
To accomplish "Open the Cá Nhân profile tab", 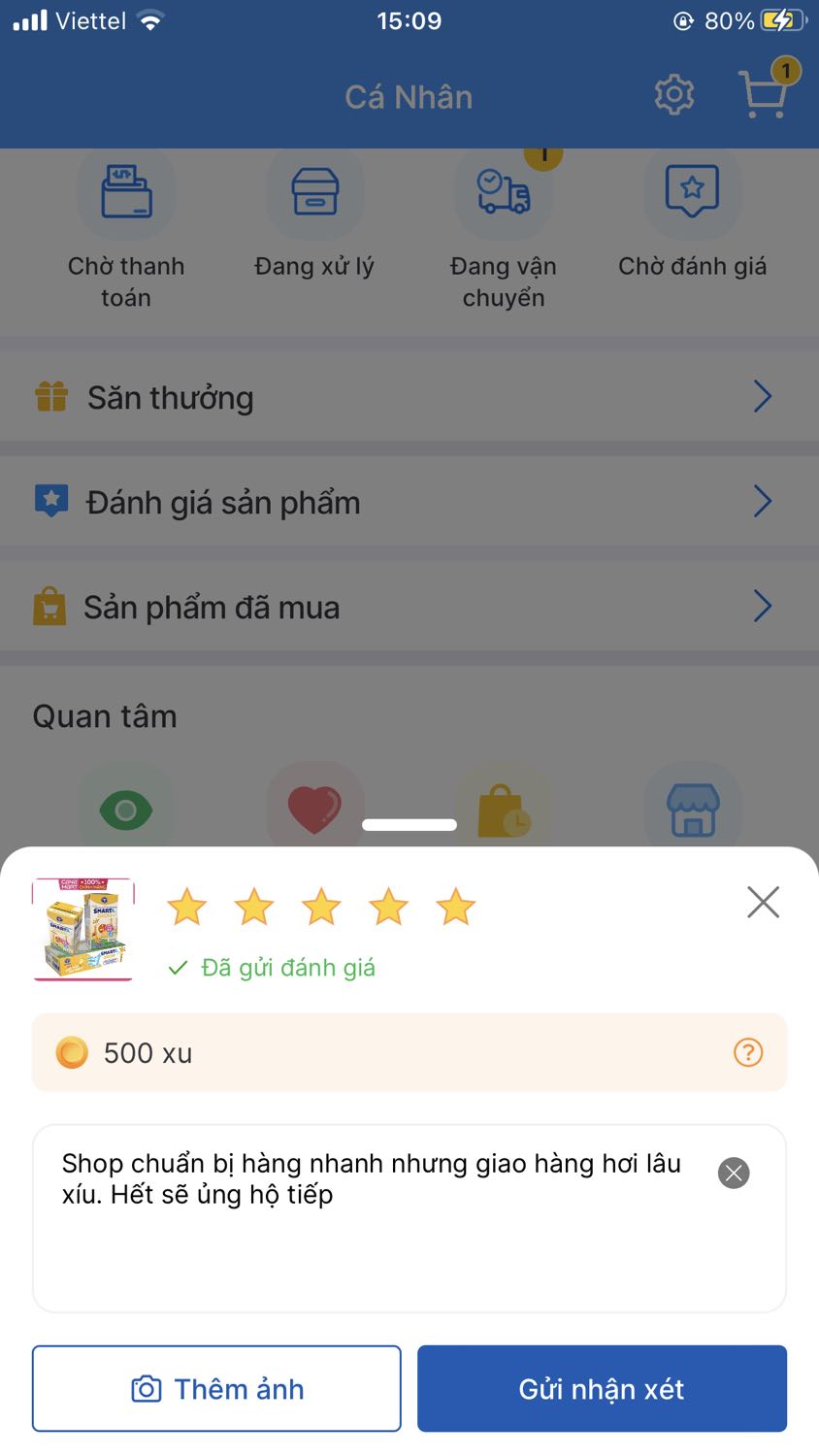I will (409, 96).
